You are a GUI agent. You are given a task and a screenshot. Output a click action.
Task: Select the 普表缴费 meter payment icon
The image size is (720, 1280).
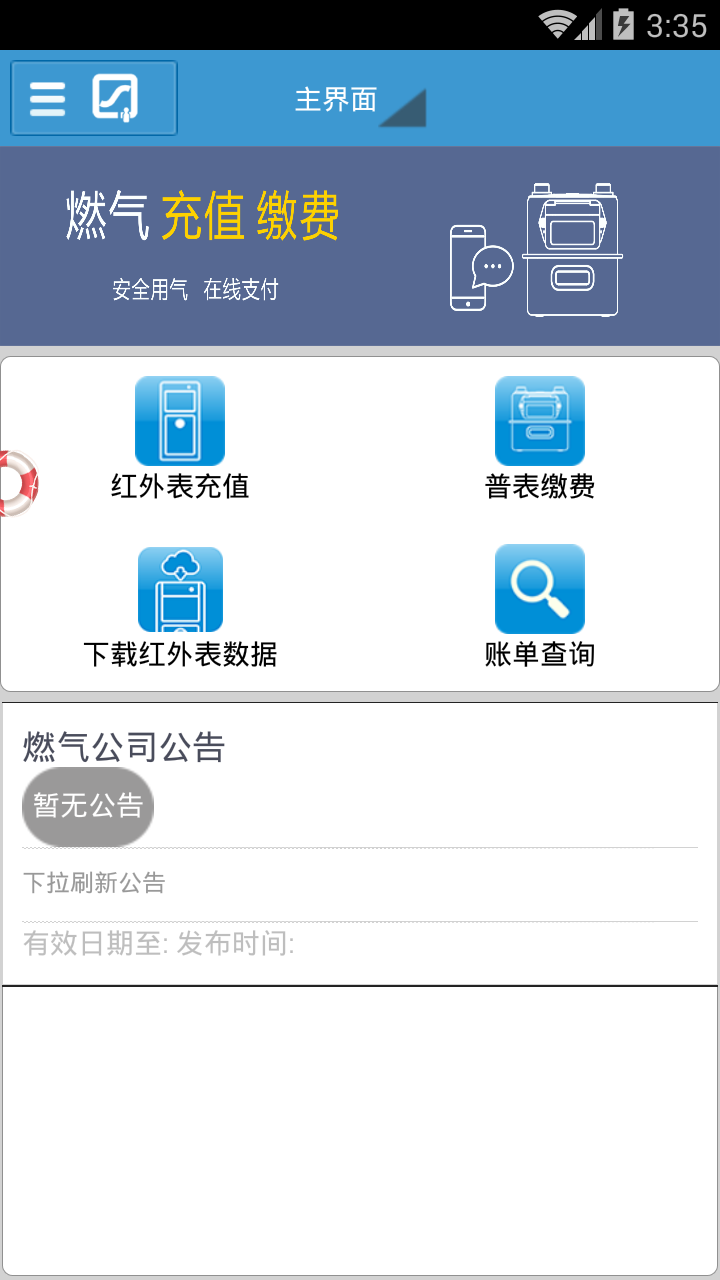click(540, 420)
